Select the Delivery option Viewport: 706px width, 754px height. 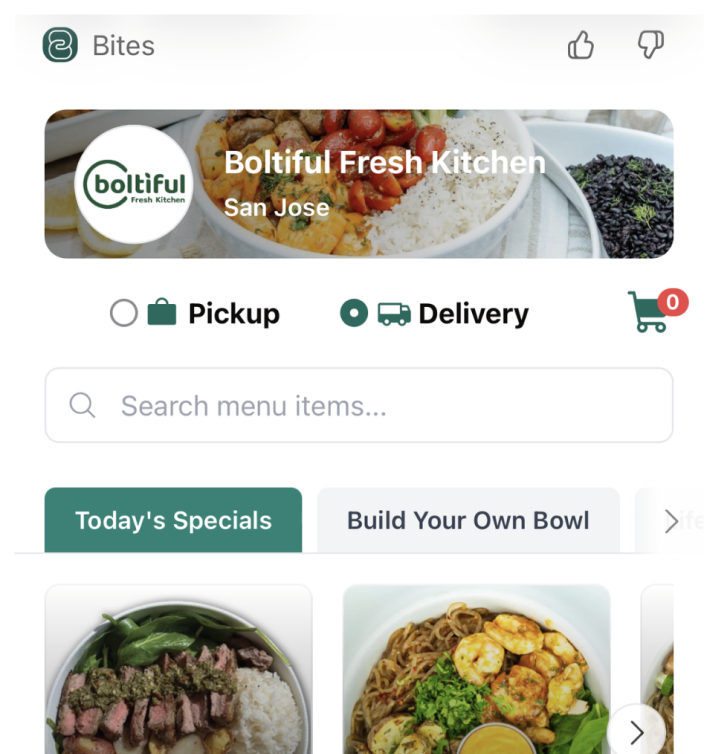353,314
